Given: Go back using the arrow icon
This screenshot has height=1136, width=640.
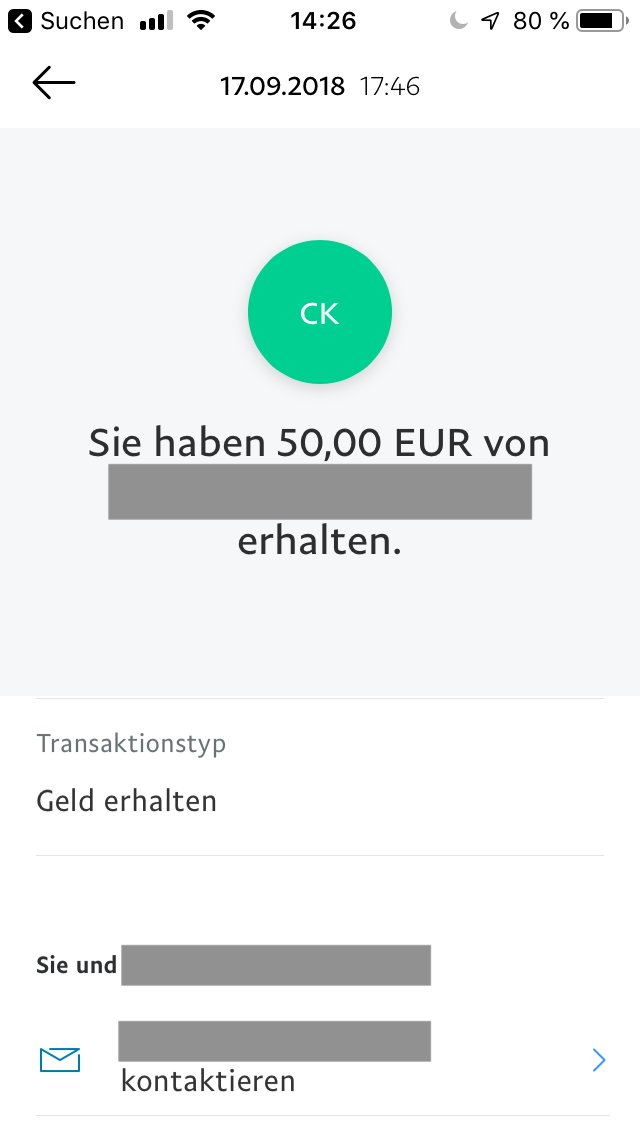Looking at the screenshot, I should click(54, 84).
